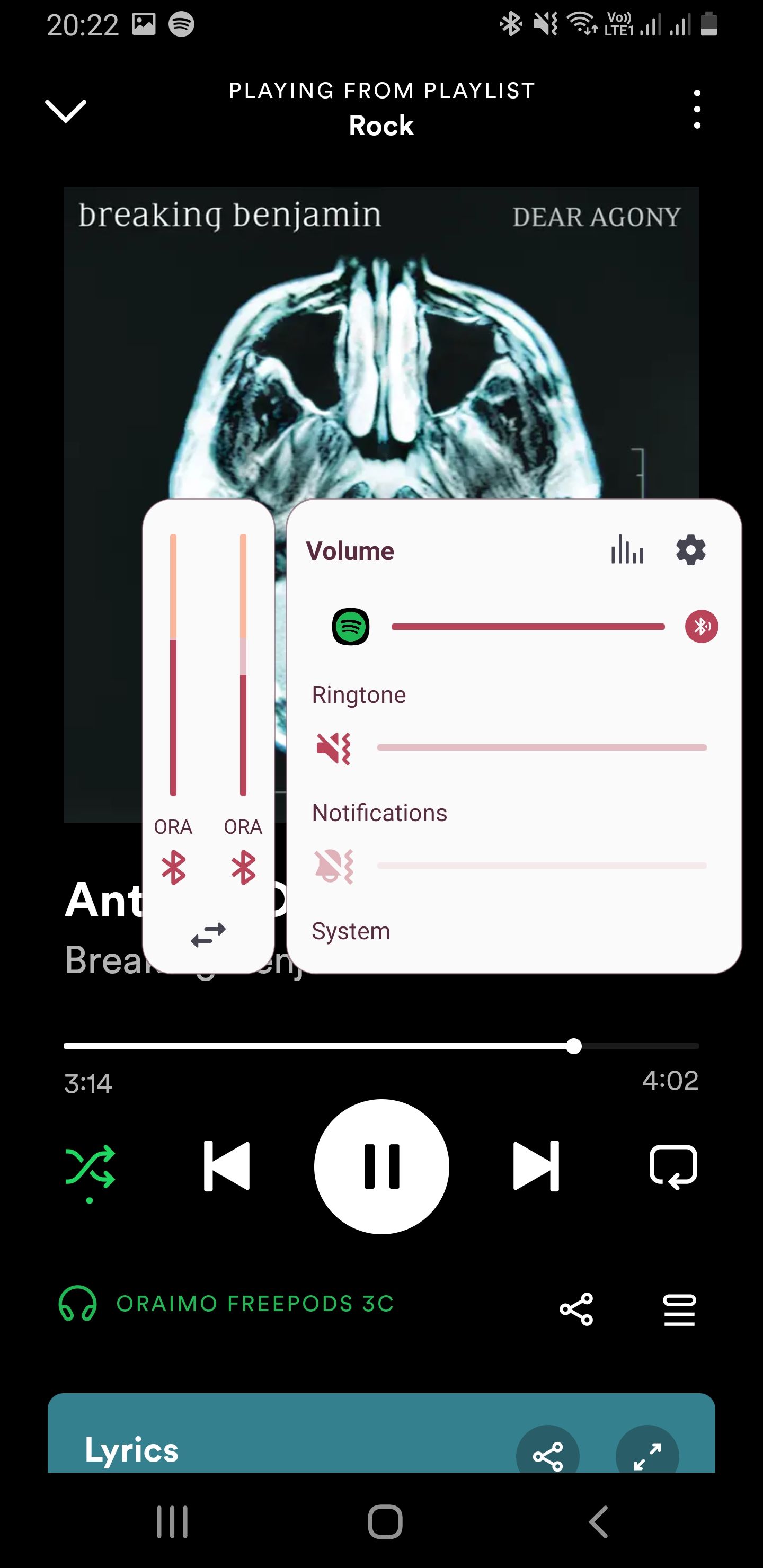This screenshot has height=1568, width=763.
Task: Toggle the Ringtone mute icon
Action: pyautogui.click(x=333, y=747)
